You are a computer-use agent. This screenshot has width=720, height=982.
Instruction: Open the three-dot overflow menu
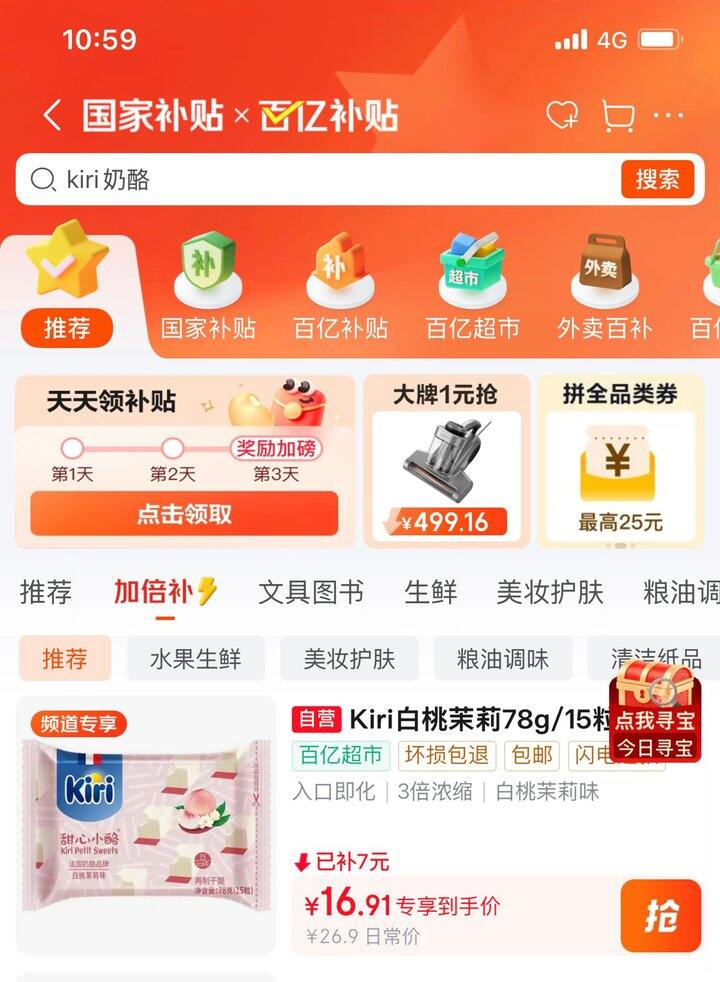[x=668, y=116]
